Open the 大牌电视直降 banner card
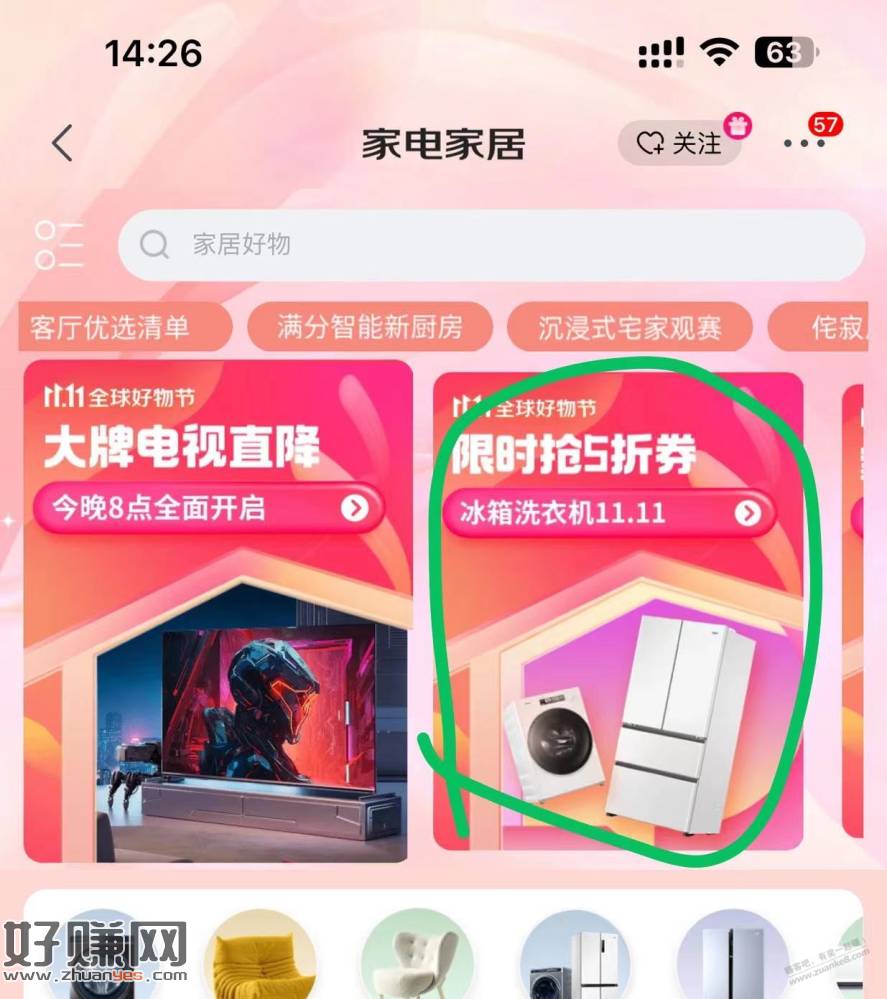 point(218,610)
